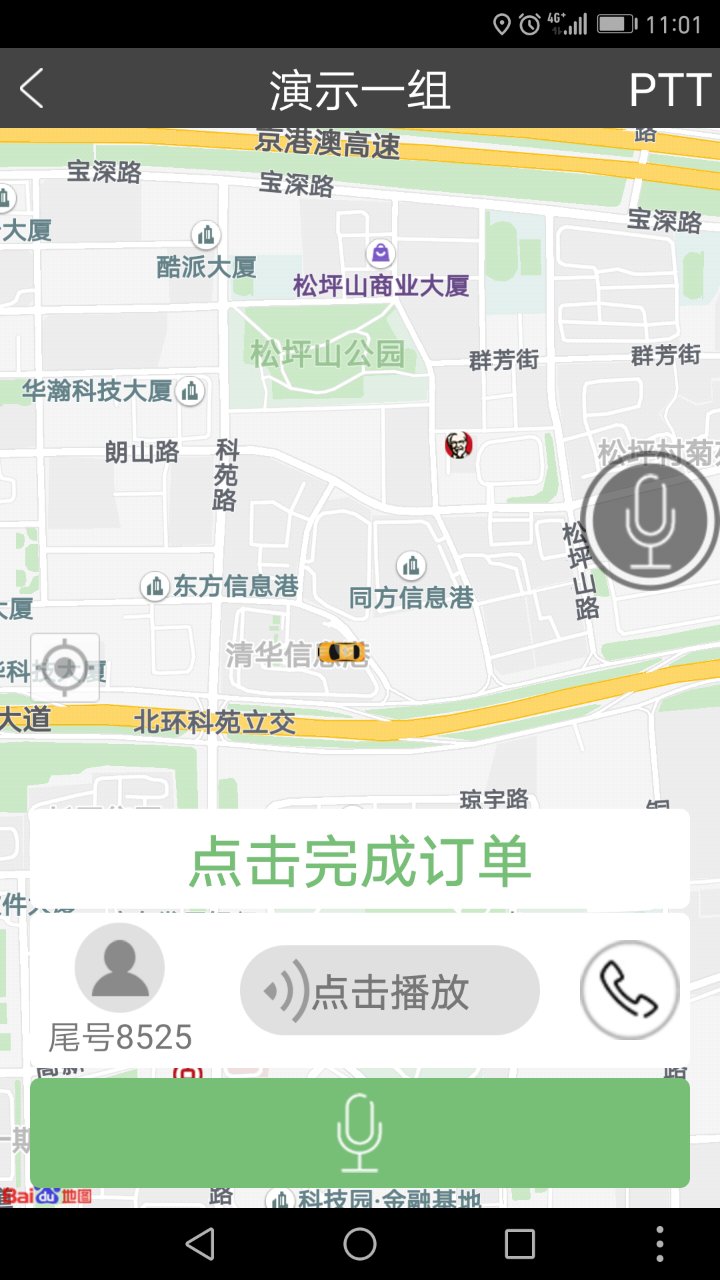This screenshot has width=720, height=1280.
Task: Tap the round floating microphone button
Action: pos(651,520)
